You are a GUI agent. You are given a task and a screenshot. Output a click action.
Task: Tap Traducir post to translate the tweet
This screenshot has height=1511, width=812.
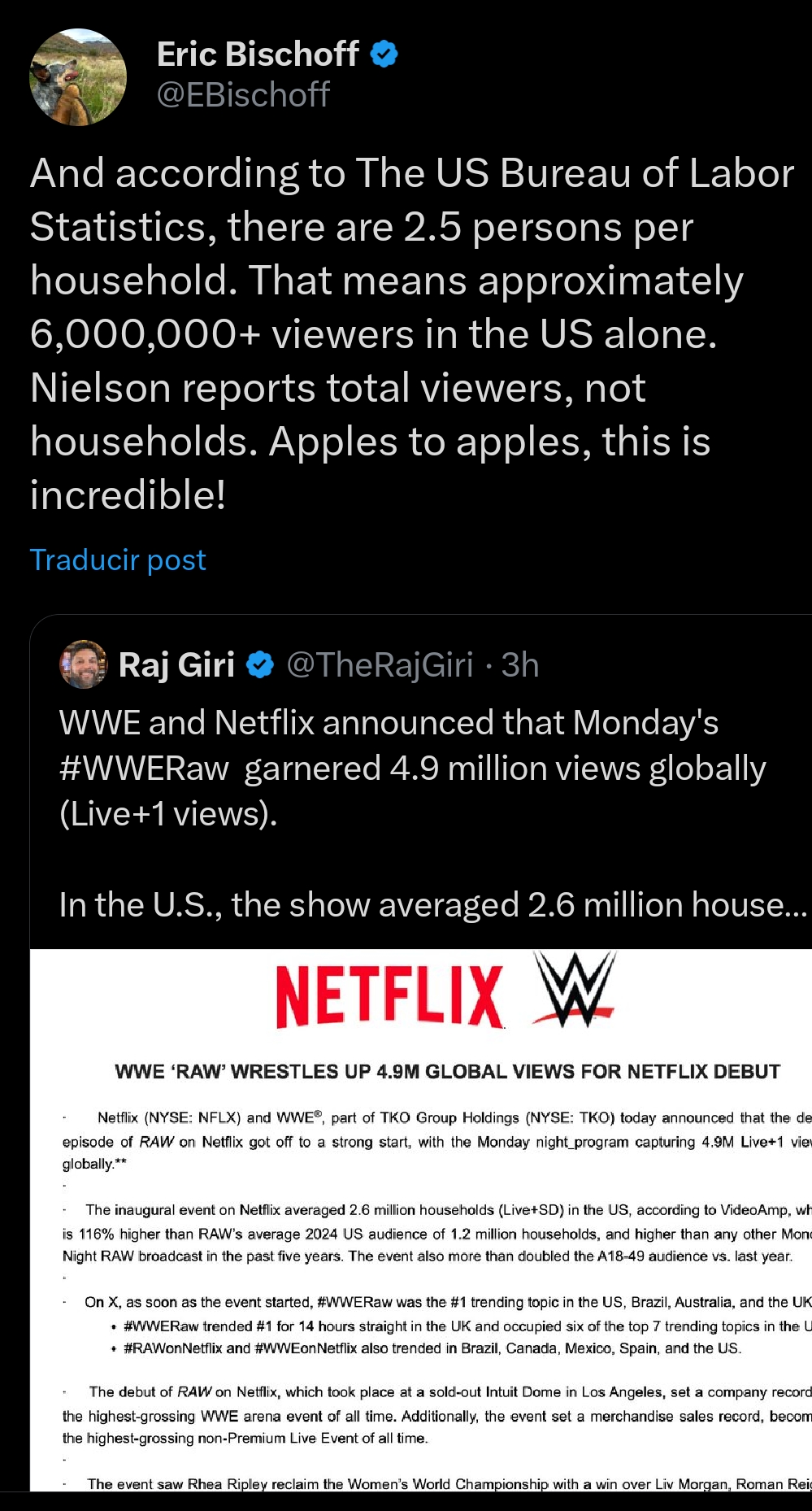pos(118,560)
